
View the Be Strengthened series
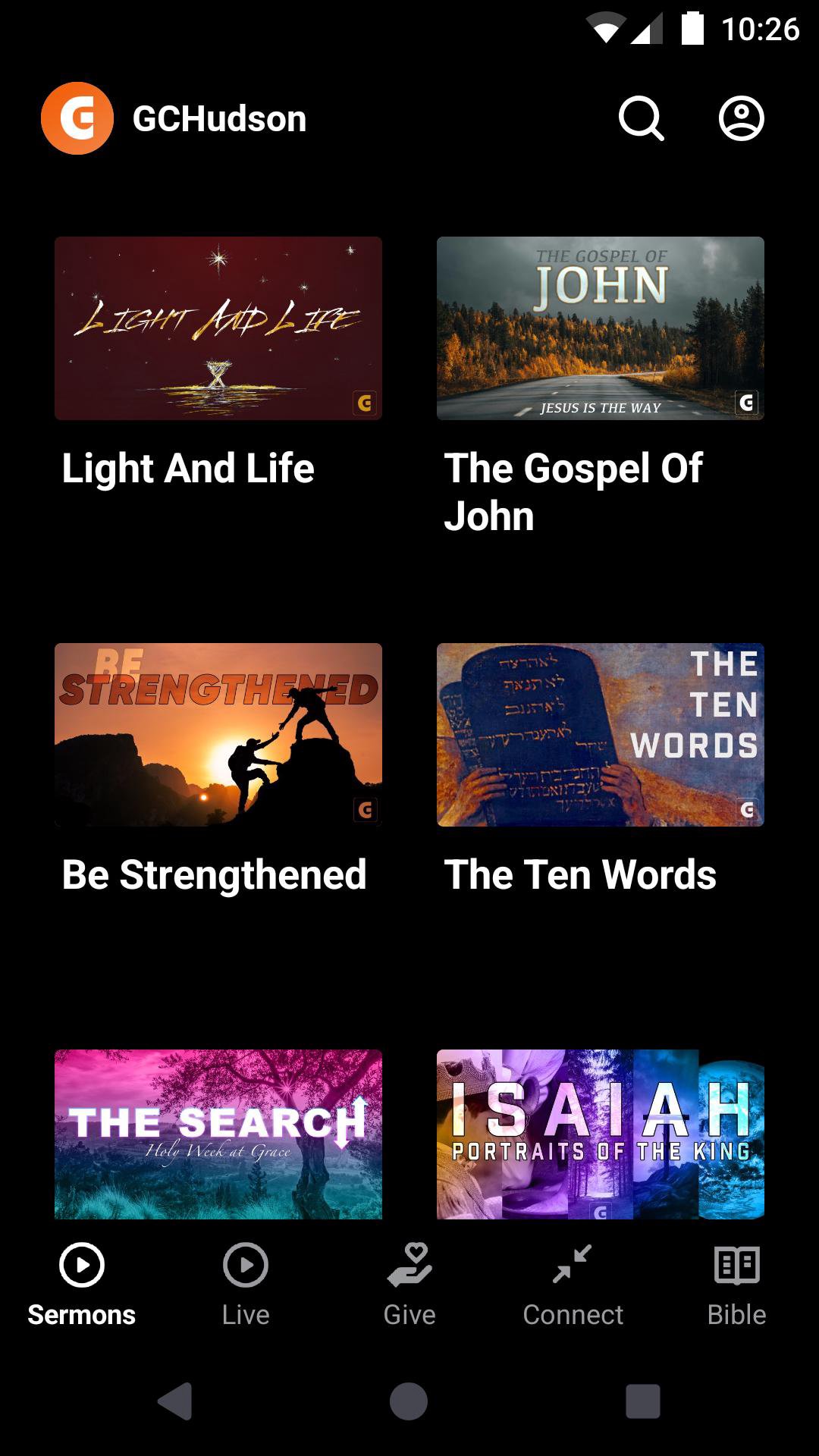218,735
